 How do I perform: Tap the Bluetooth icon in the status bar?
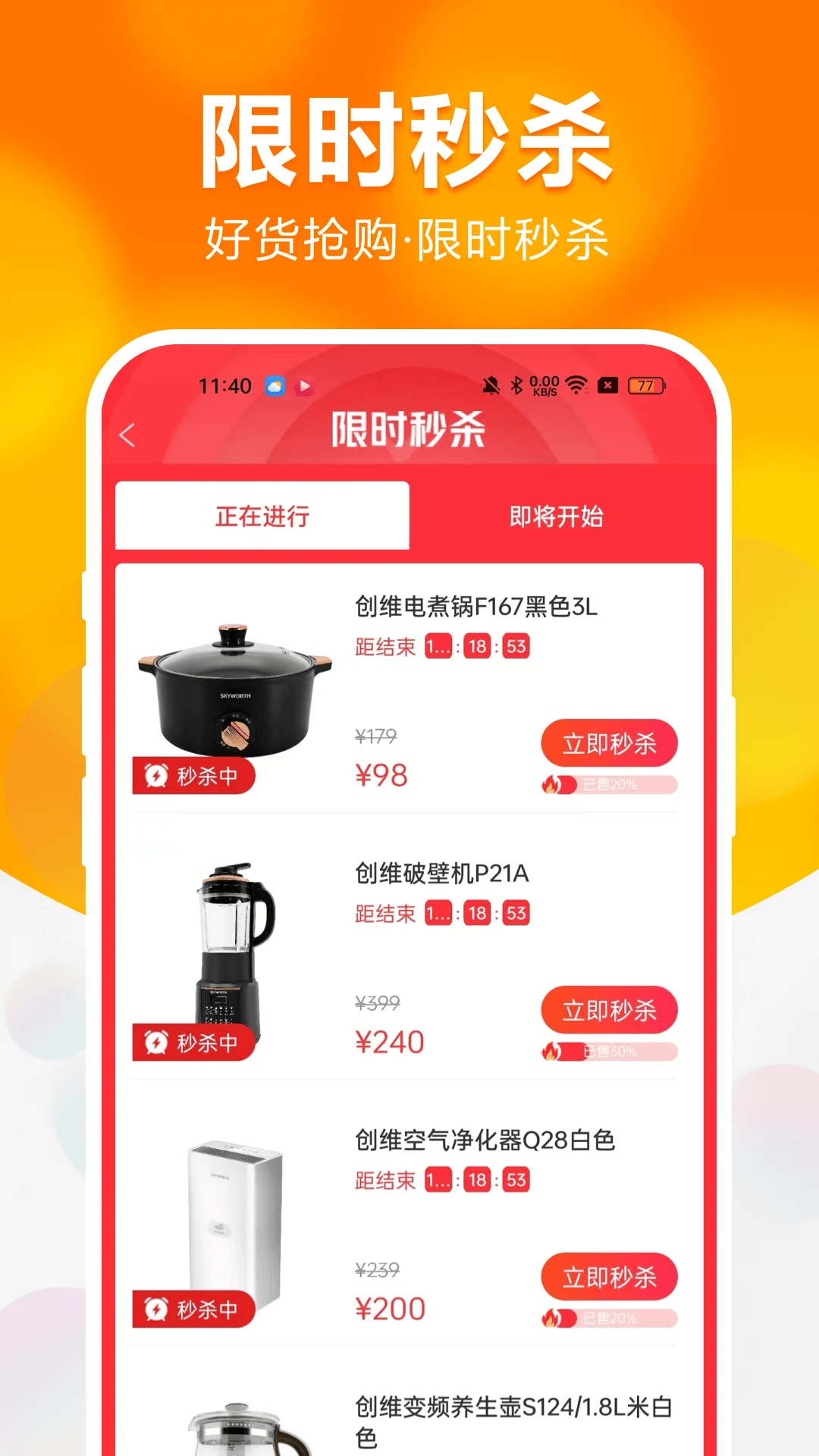(x=515, y=386)
